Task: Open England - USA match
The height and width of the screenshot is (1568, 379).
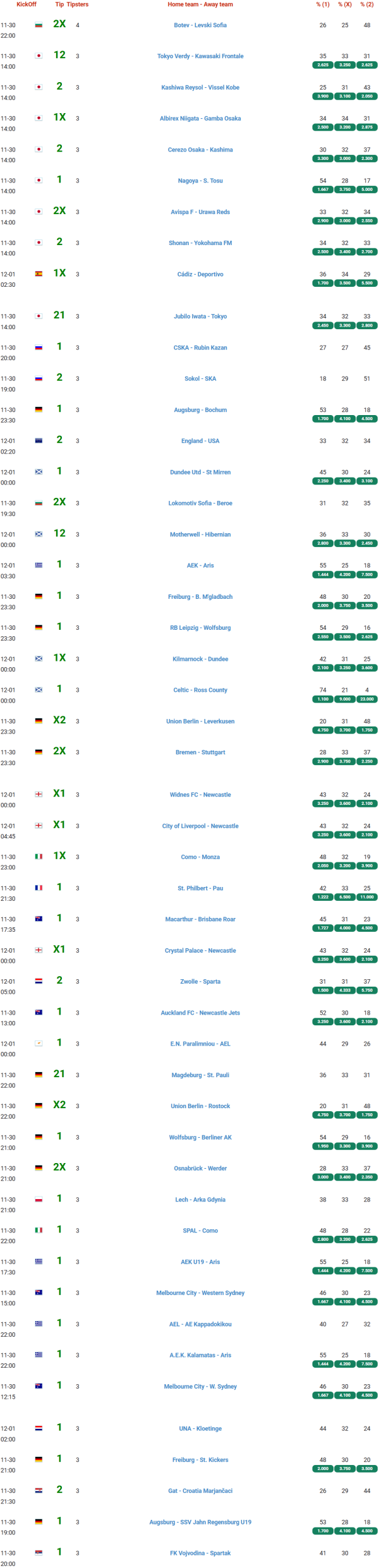Action: click(200, 441)
